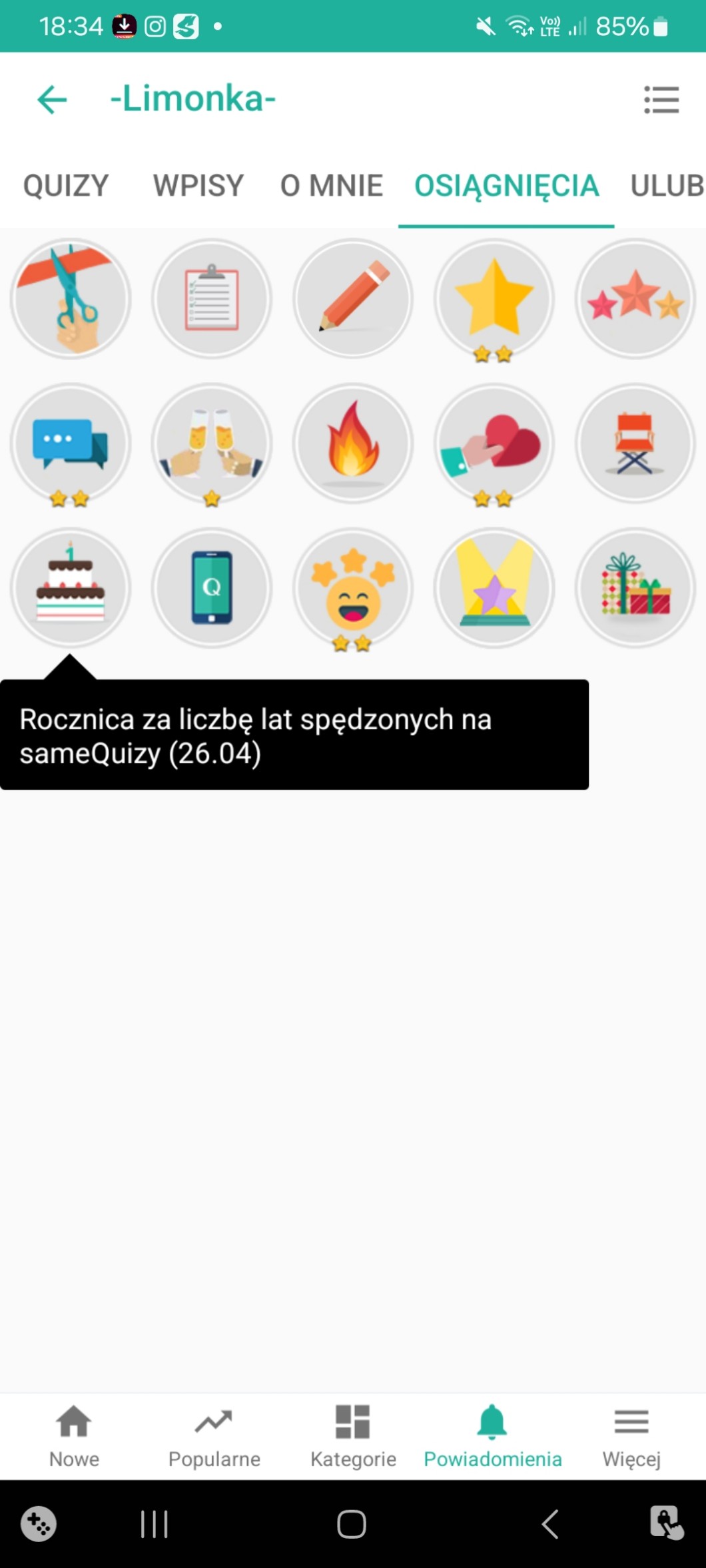706x1568 pixels.
Task: Tap the laughing face badge
Action: click(x=353, y=588)
